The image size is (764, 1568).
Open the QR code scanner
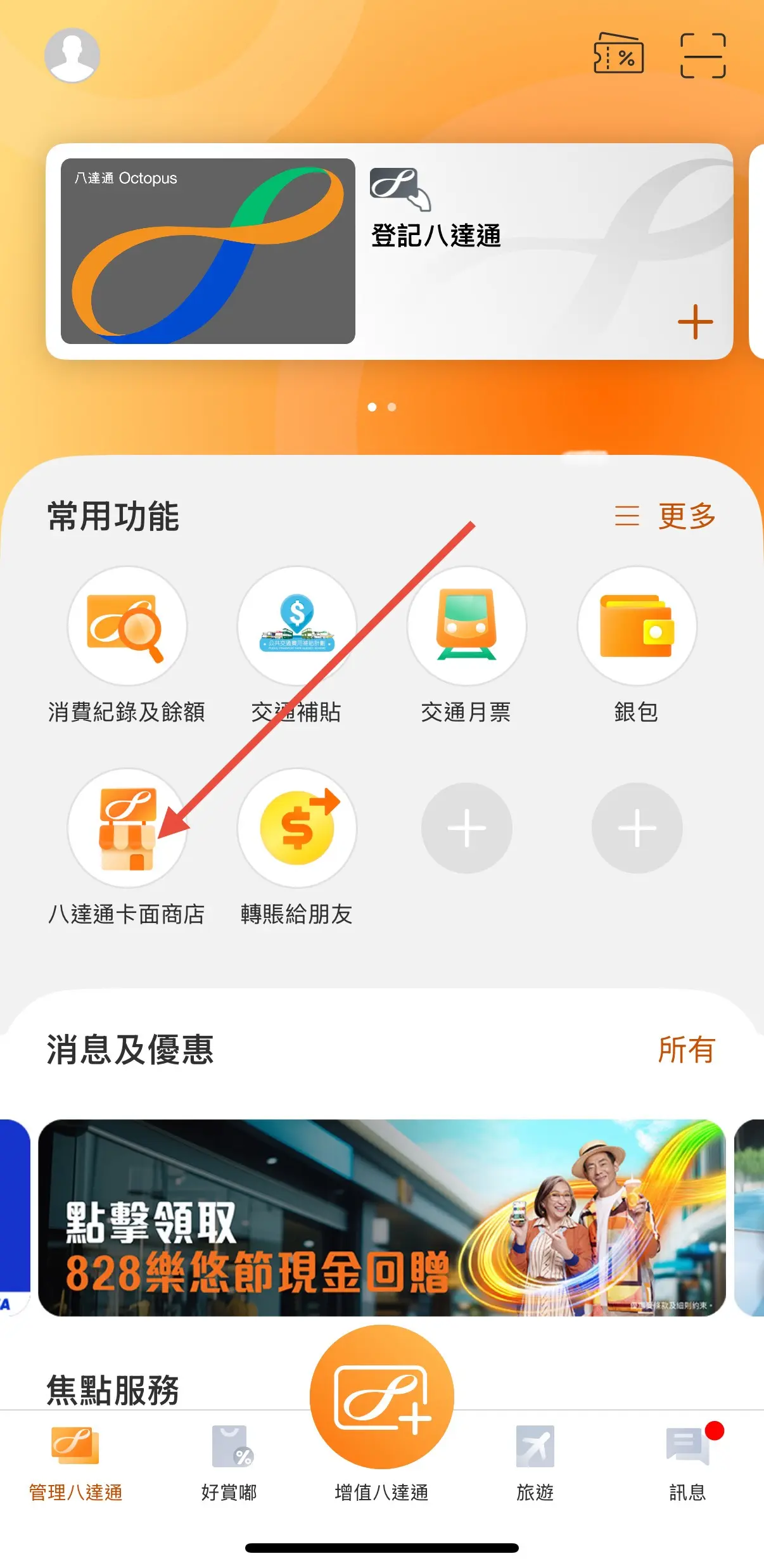pyautogui.click(x=703, y=56)
